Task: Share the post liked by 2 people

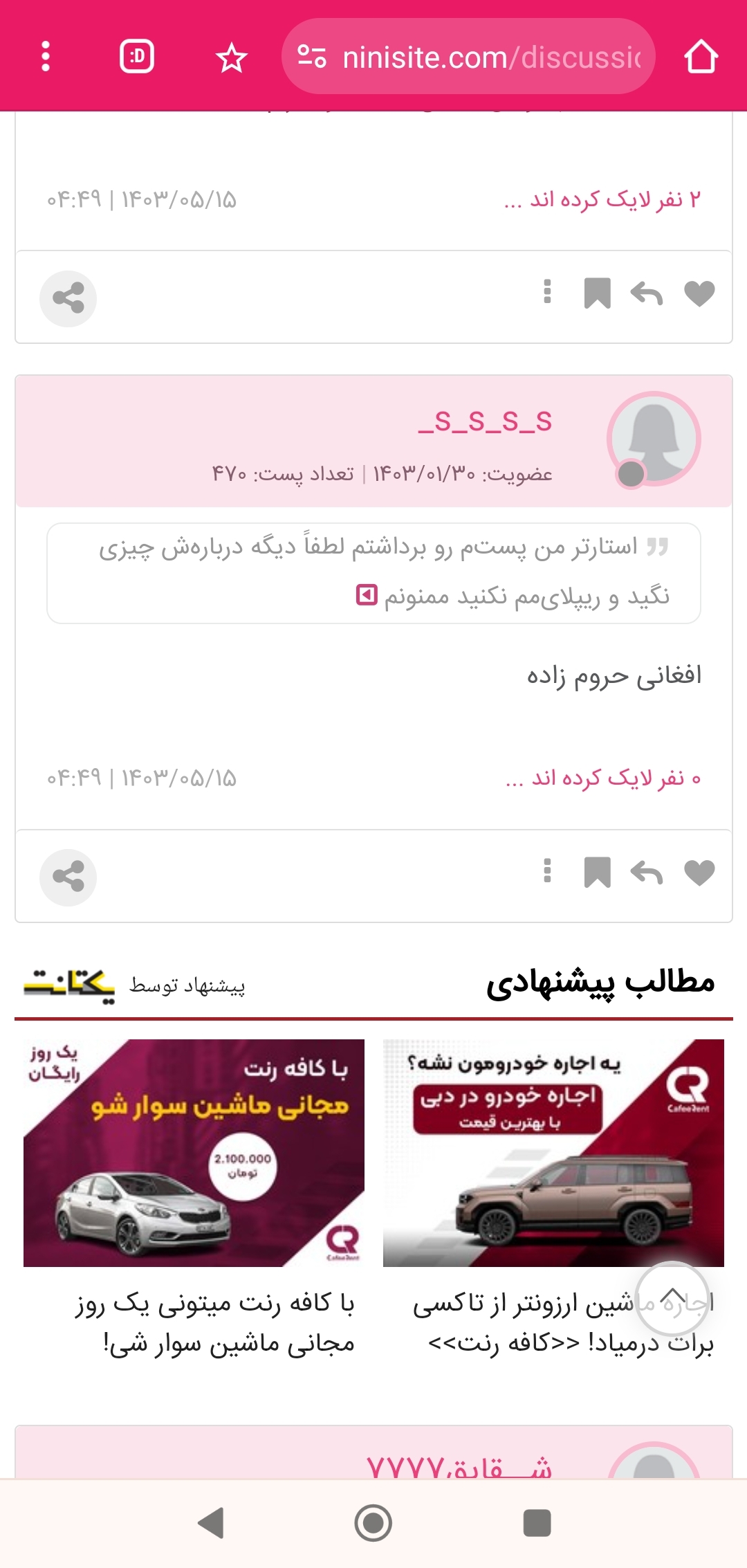Action: 68,299
